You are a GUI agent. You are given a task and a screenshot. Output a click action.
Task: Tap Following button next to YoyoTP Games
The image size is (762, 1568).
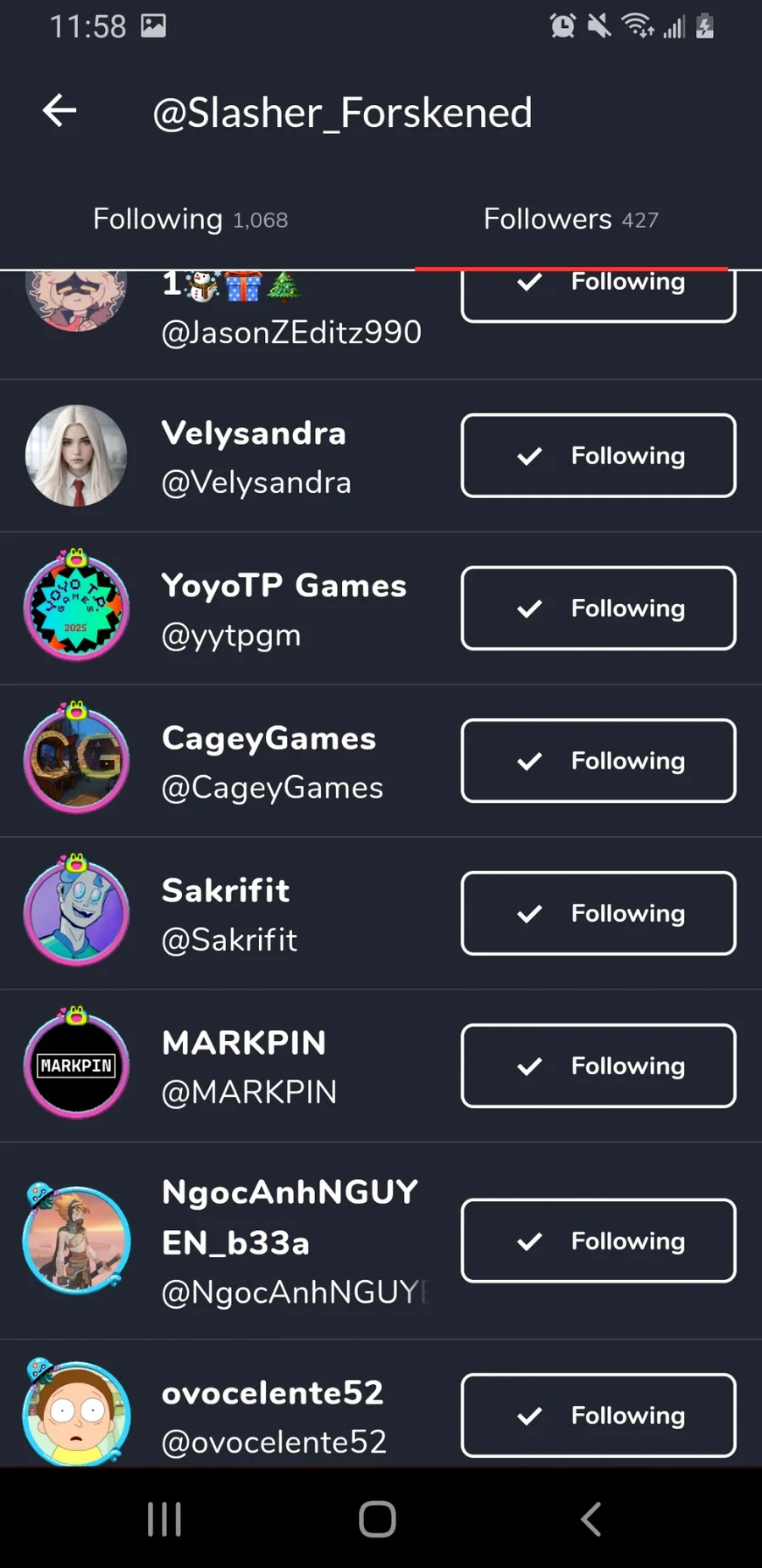point(598,608)
